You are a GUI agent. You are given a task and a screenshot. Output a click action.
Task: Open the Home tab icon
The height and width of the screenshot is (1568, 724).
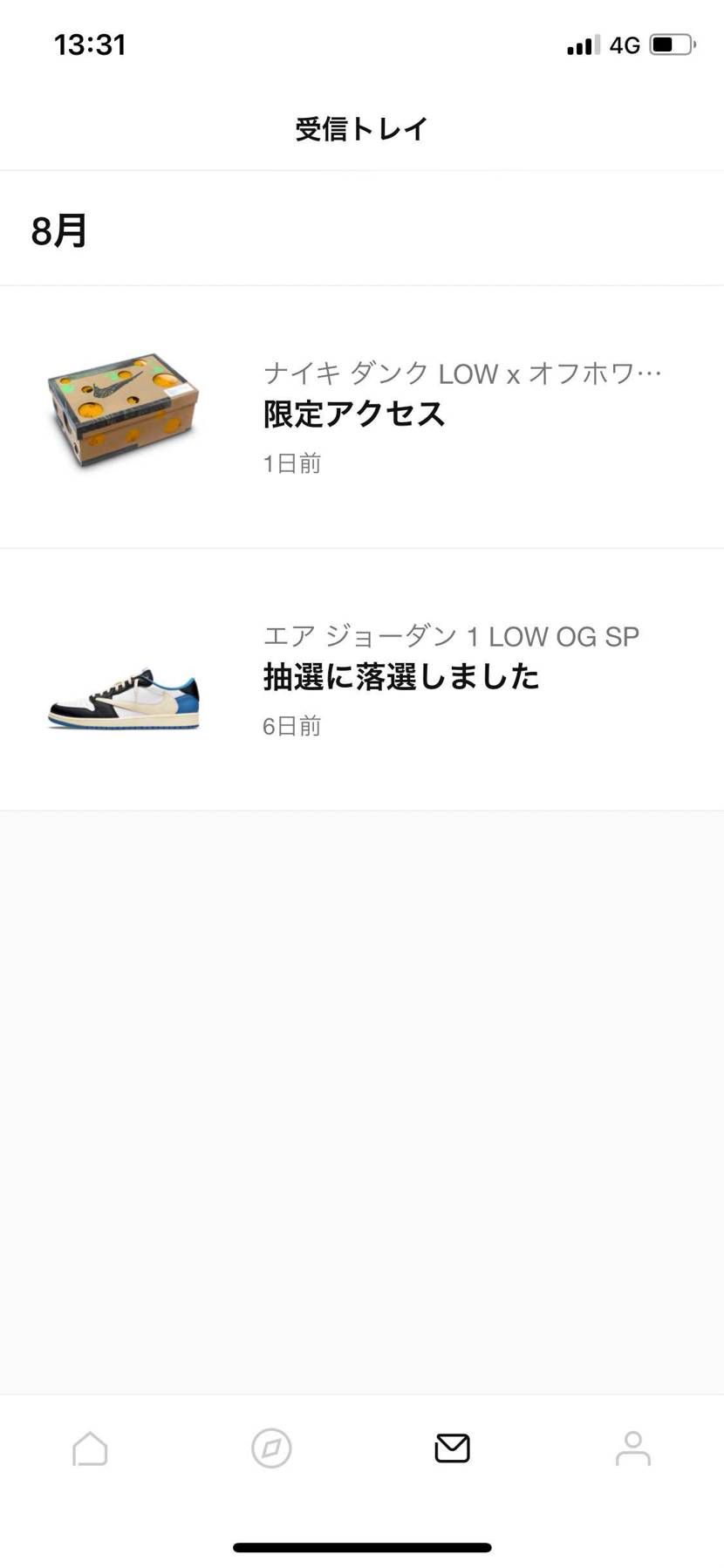90,1448
